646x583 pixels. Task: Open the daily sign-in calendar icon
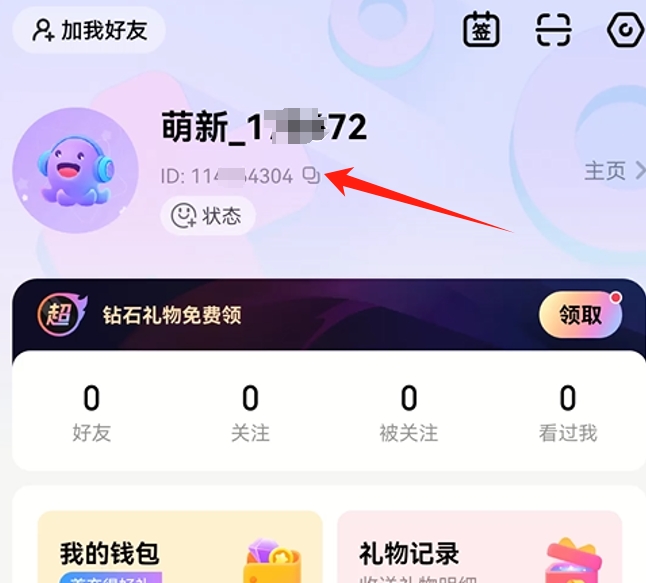pos(481,30)
